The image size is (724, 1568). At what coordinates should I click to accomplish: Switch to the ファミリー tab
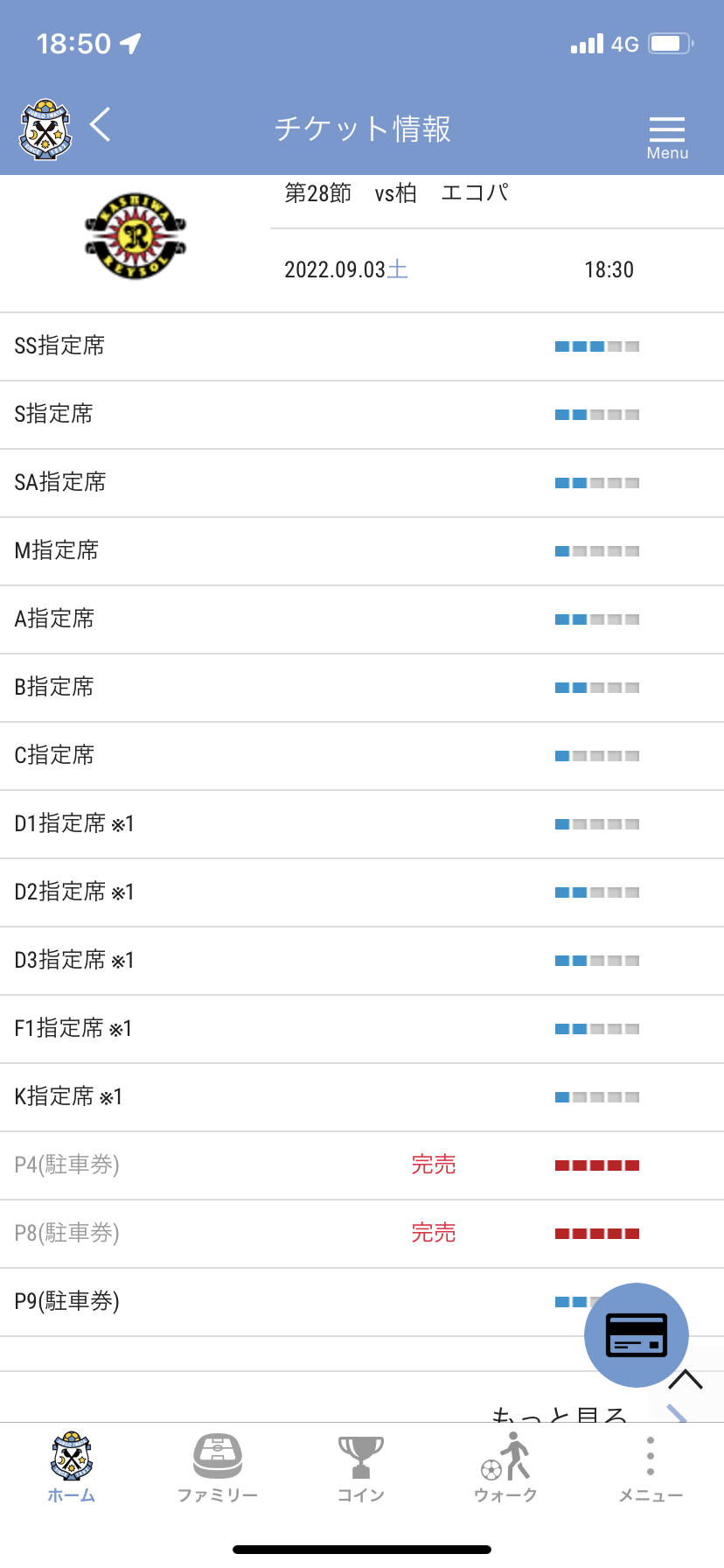point(218,1468)
